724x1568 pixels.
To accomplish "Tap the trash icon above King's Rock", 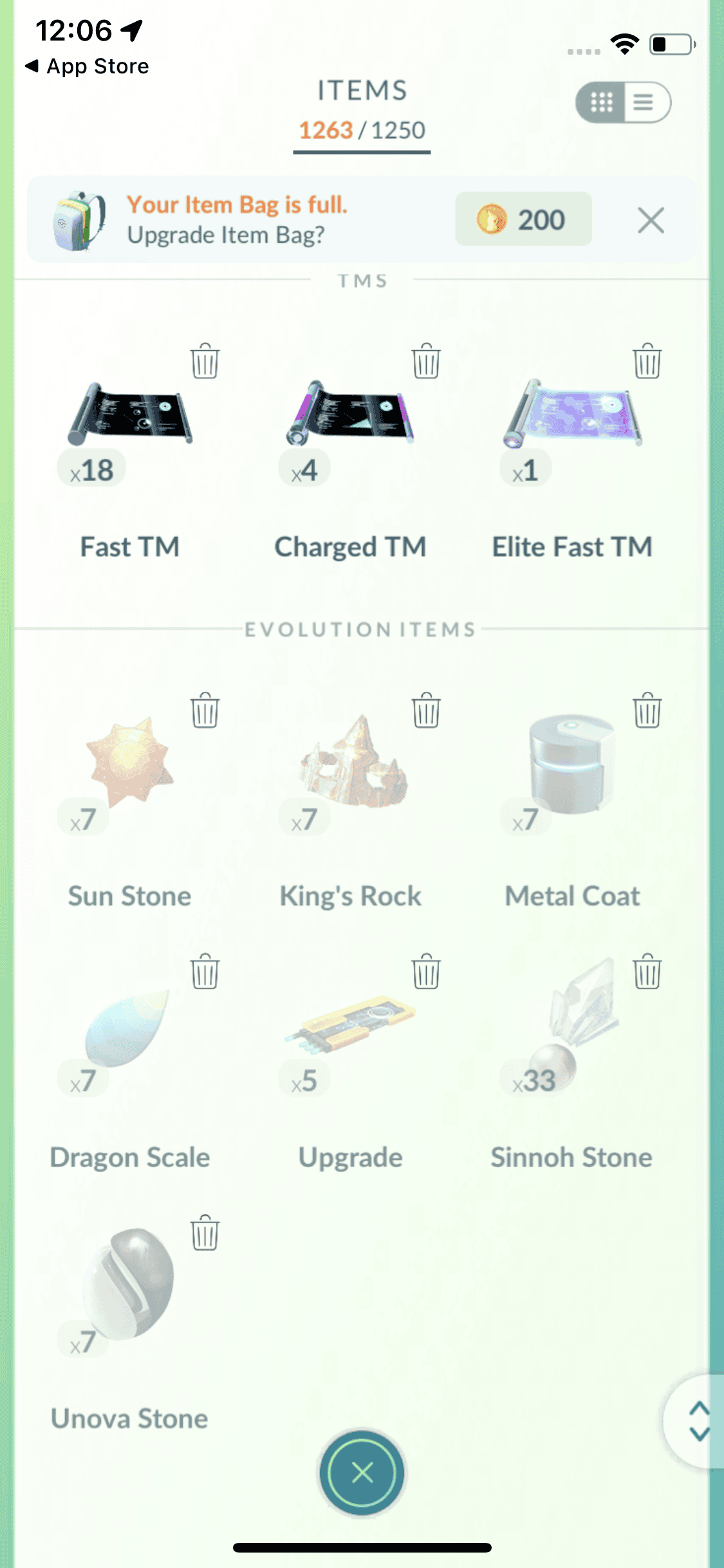I will pyautogui.click(x=426, y=711).
